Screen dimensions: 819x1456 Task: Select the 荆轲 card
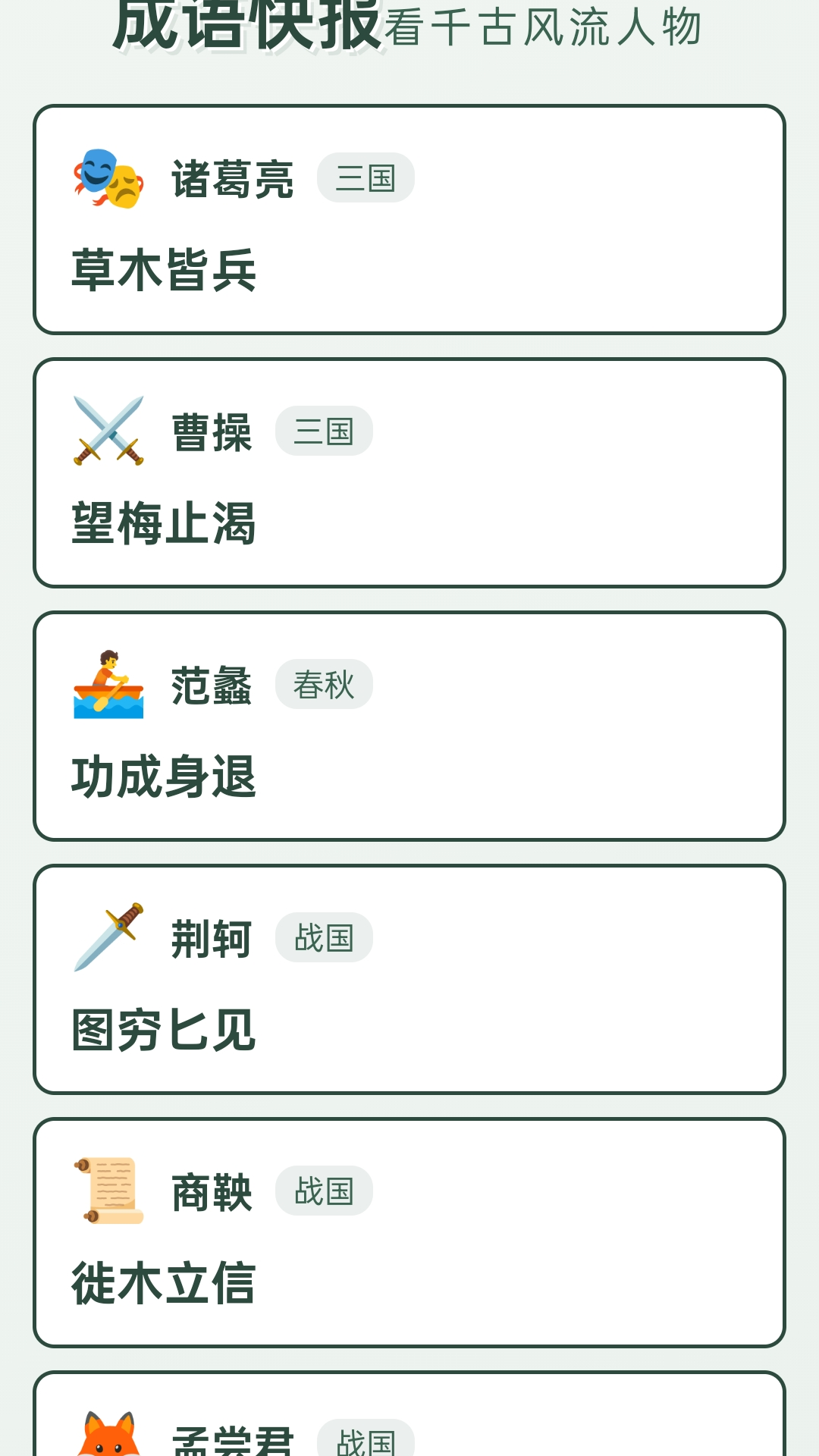(409, 978)
